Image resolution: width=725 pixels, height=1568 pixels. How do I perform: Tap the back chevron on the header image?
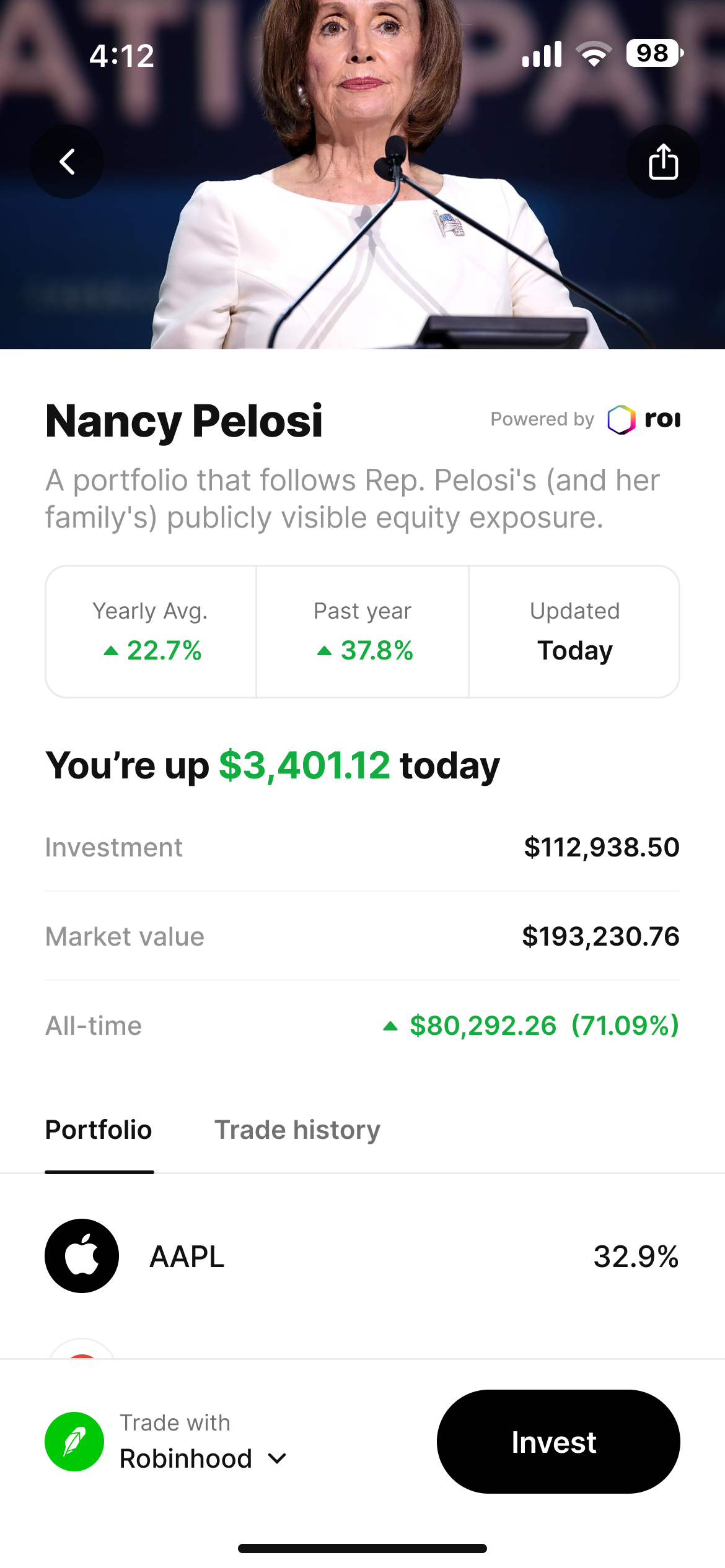click(x=67, y=161)
